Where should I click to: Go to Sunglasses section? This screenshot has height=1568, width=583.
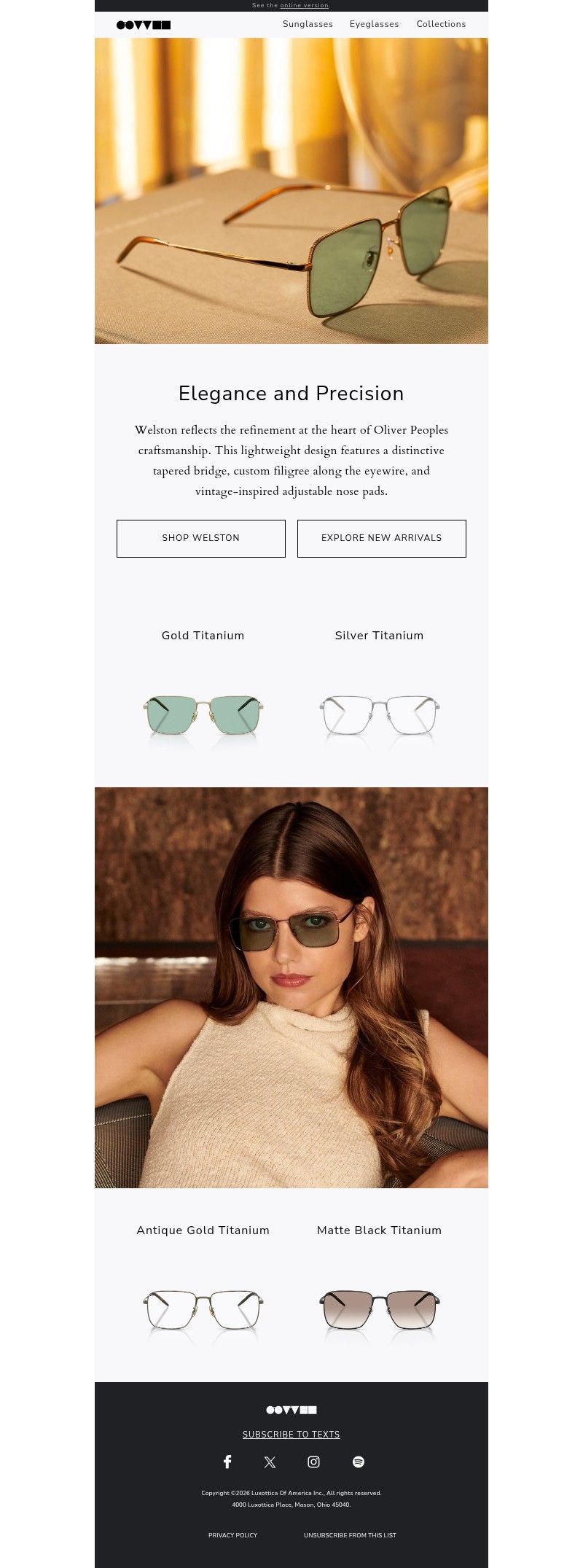(x=308, y=24)
